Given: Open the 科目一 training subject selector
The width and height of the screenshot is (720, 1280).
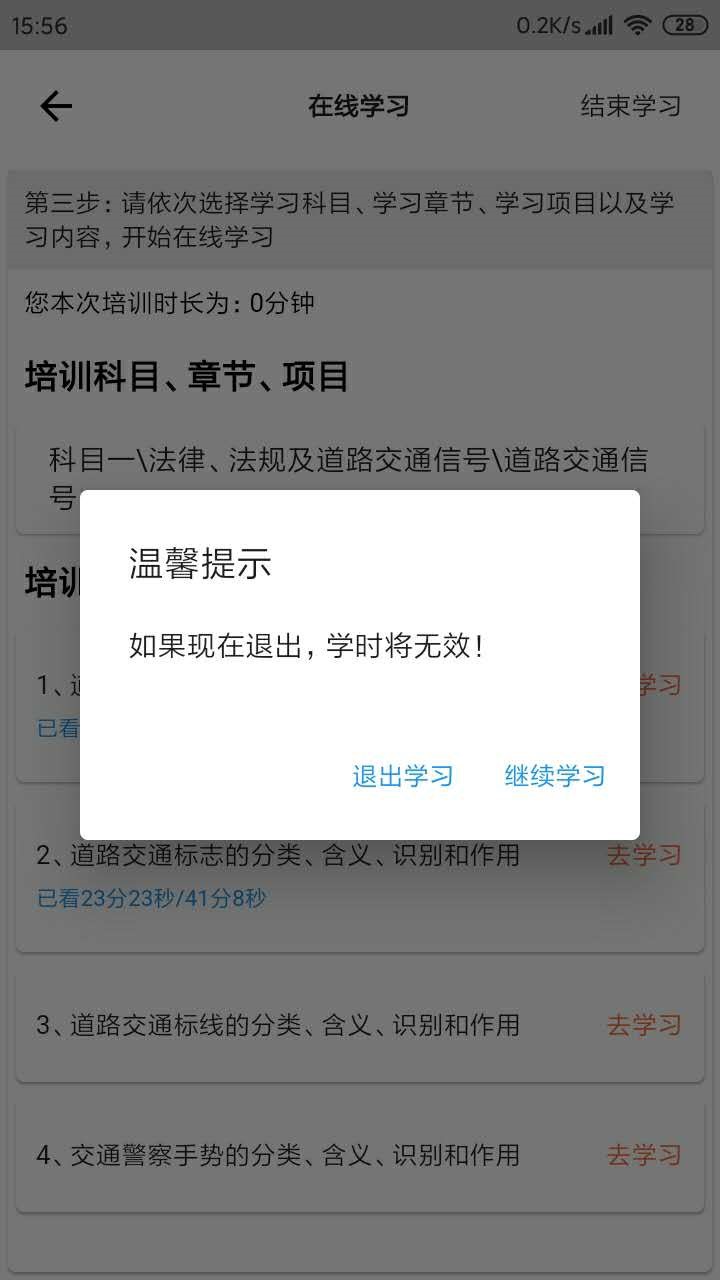Looking at the screenshot, I should click(360, 478).
